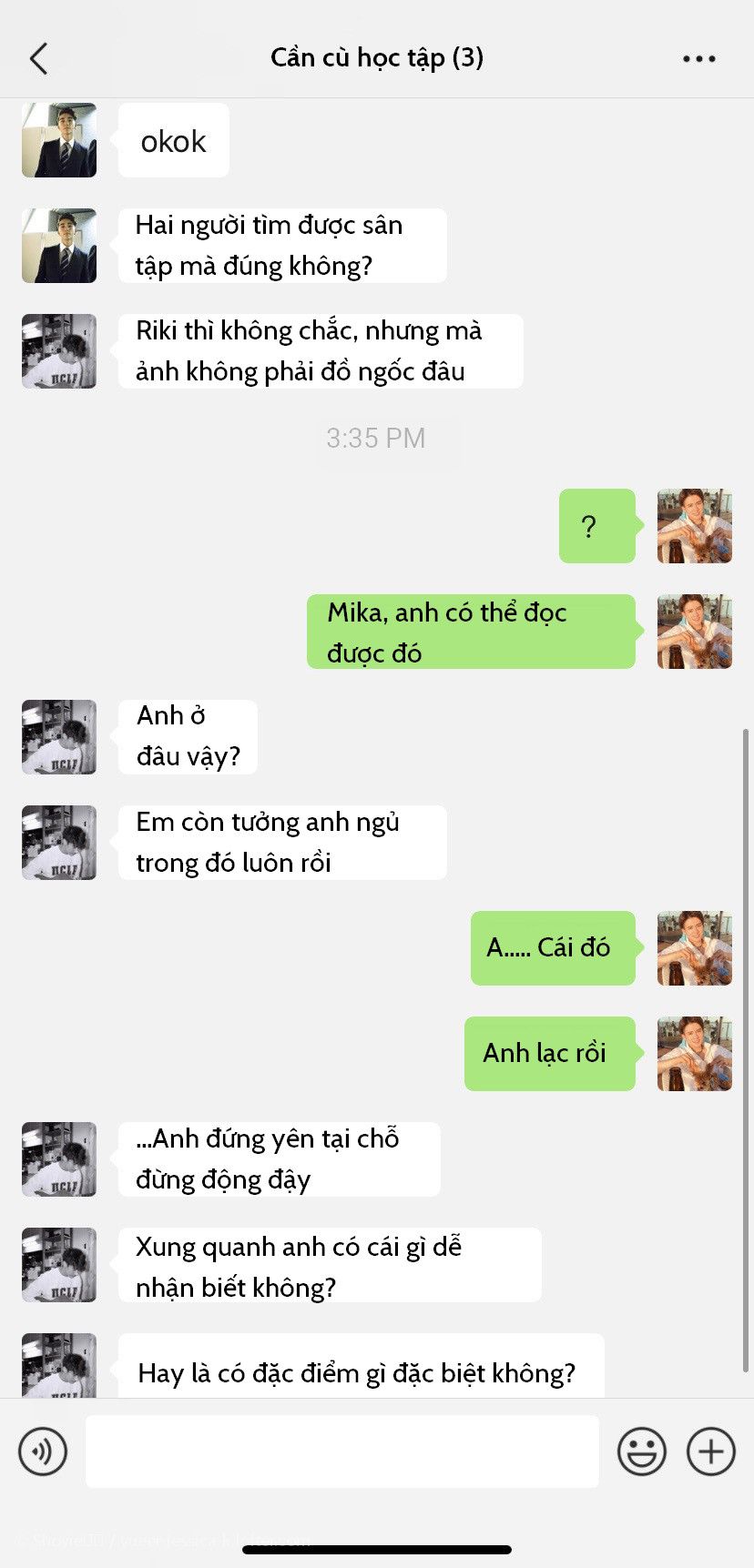Tap the voice message icon
Screen dimensions: 754x1568
coord(43,1451)
